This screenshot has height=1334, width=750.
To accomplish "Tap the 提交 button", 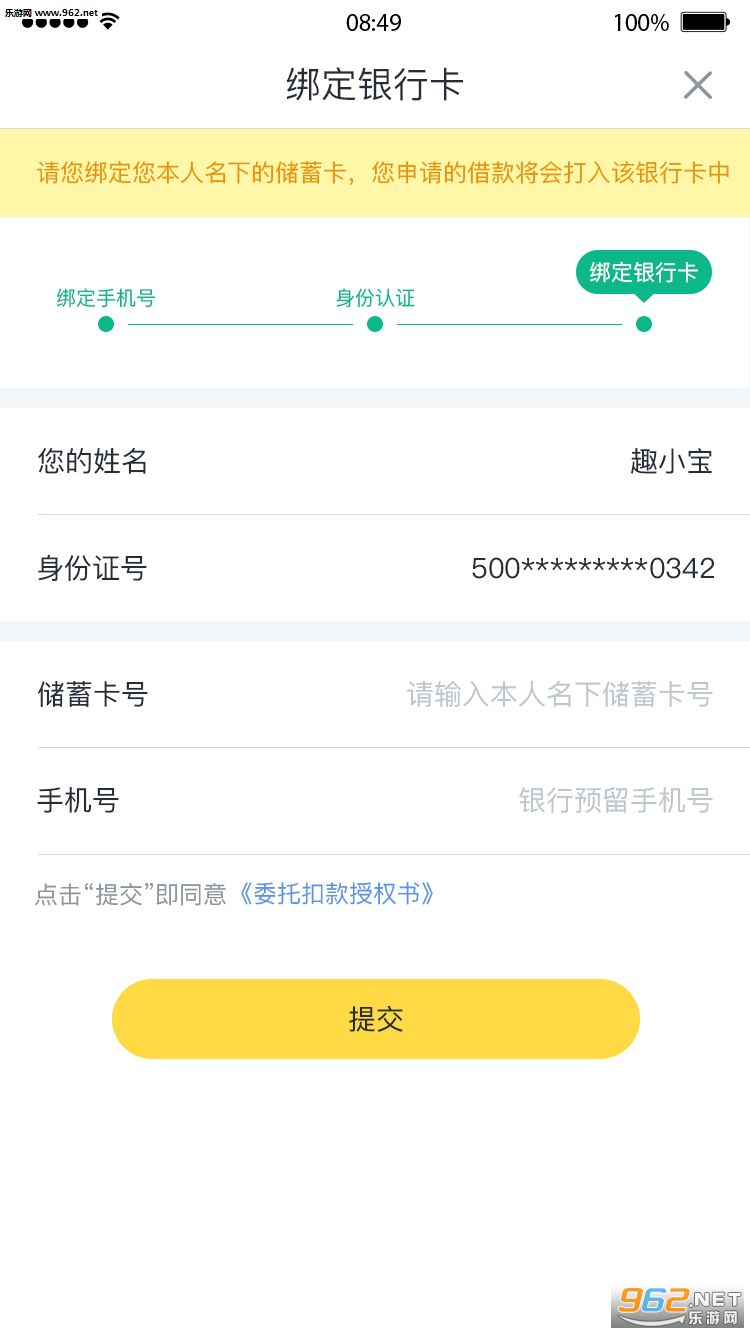I will 375,1019.
